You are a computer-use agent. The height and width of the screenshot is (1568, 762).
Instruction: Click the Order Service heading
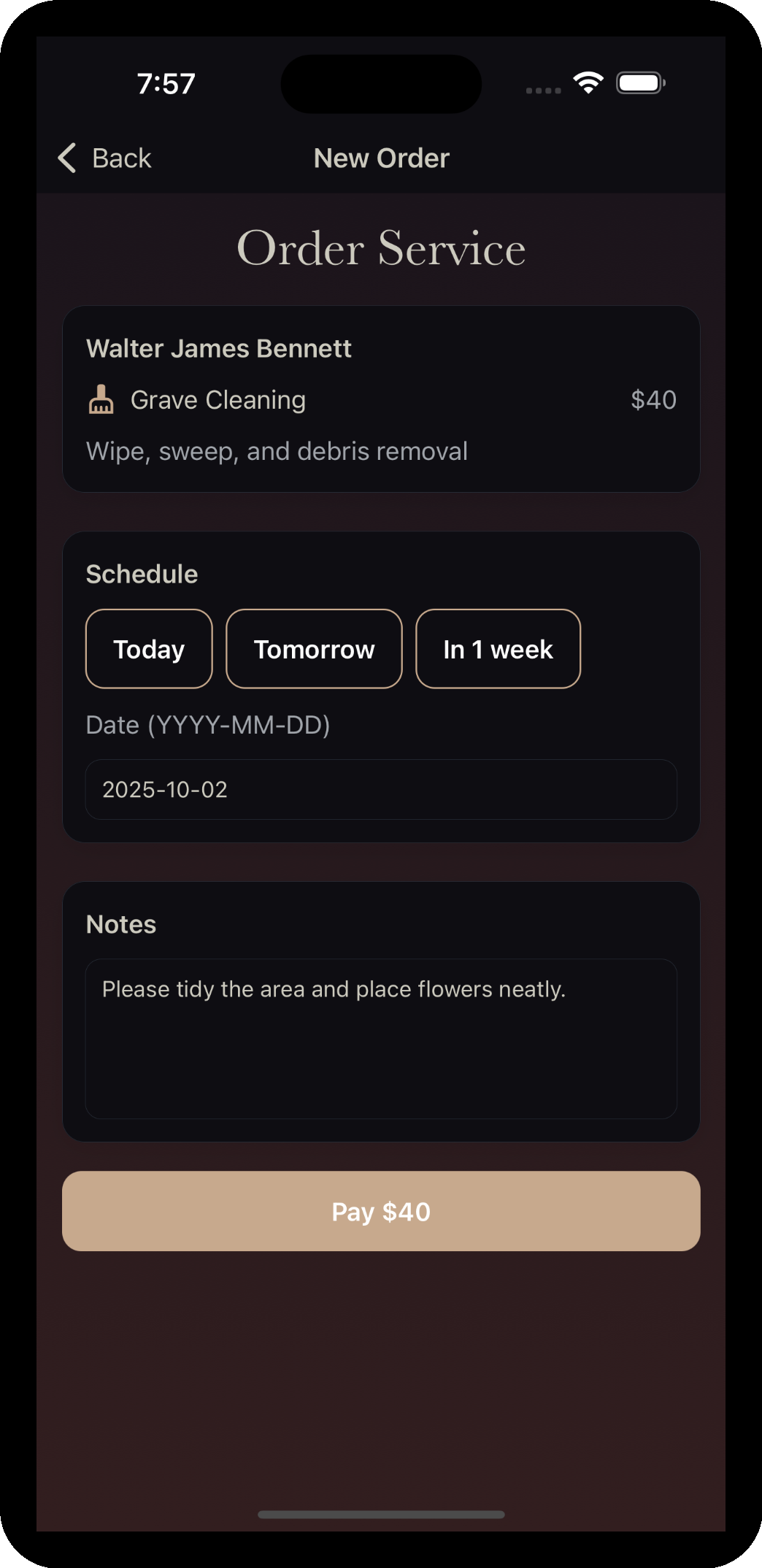pyautogui.click(x=381, y=248)
